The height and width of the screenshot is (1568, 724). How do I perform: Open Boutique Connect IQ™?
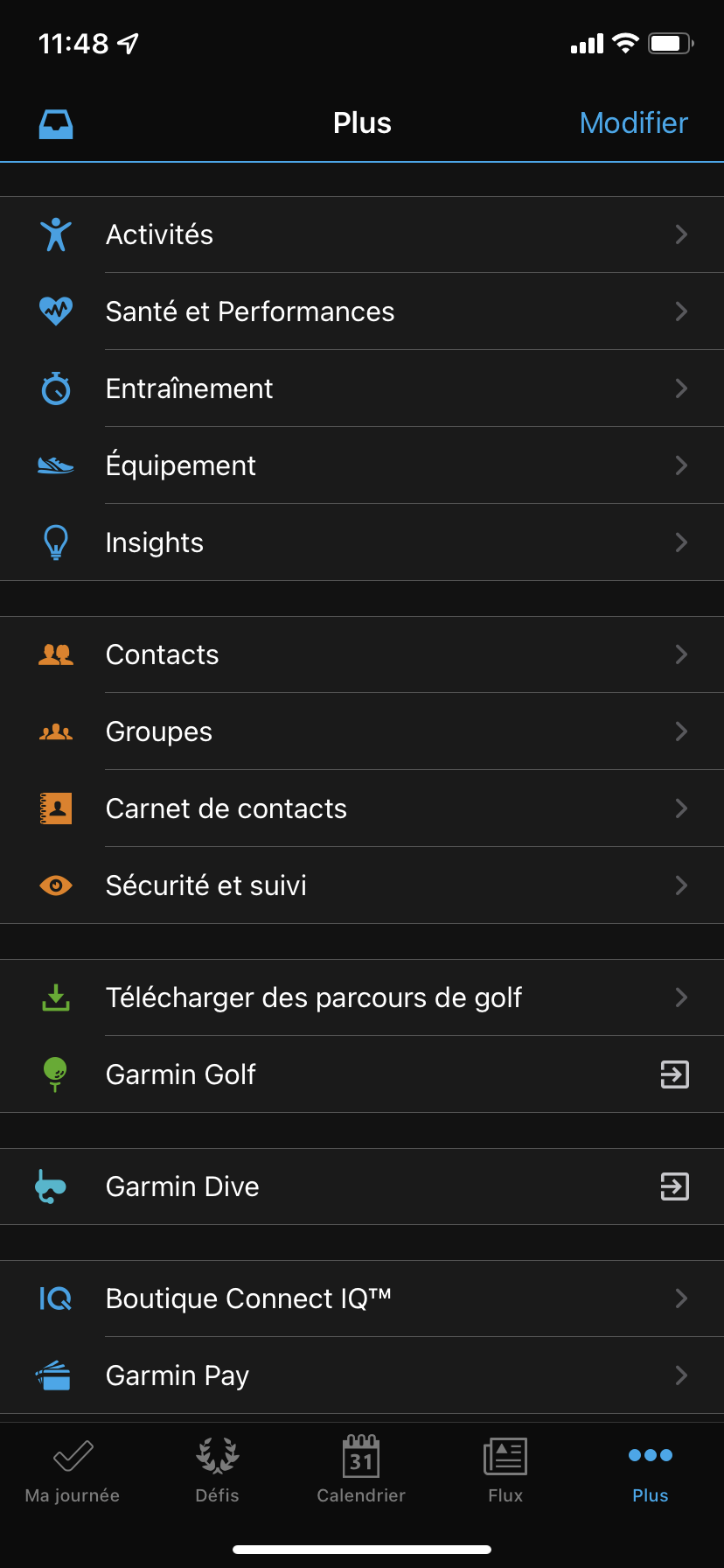(x=362, y=1298)
